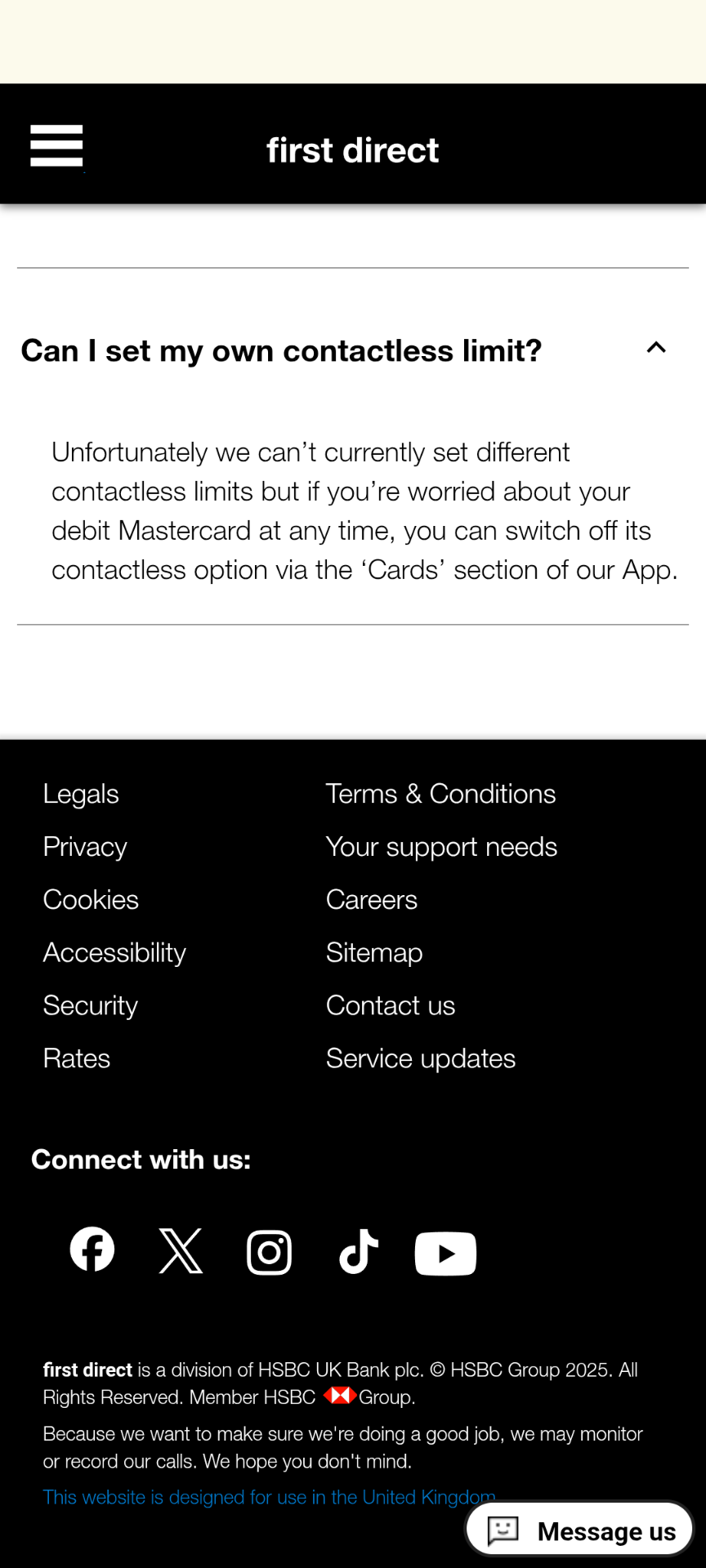Screen dimensions: 706x1568
Task: Start a chat with Message us
Action: (580, 1530)
